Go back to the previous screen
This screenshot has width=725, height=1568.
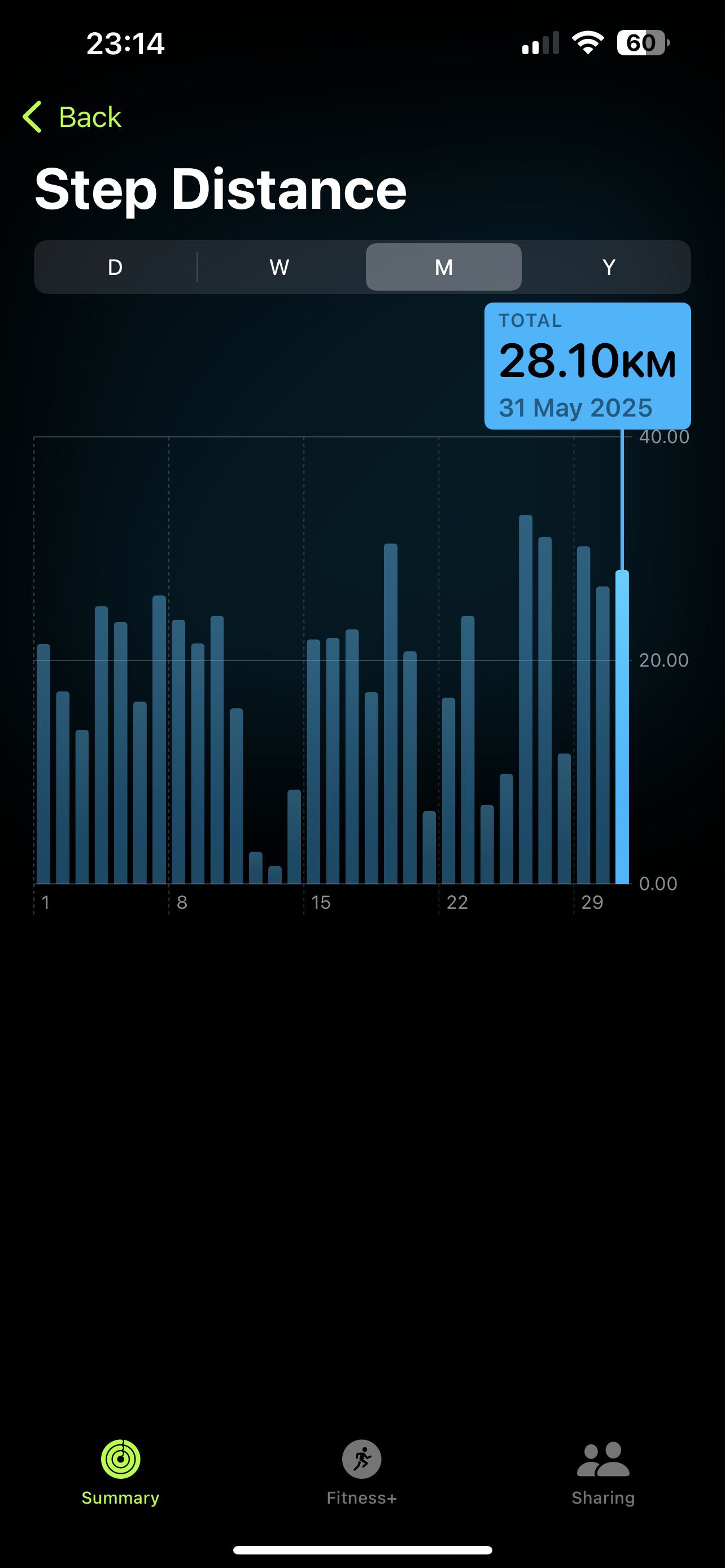(72, 117)
